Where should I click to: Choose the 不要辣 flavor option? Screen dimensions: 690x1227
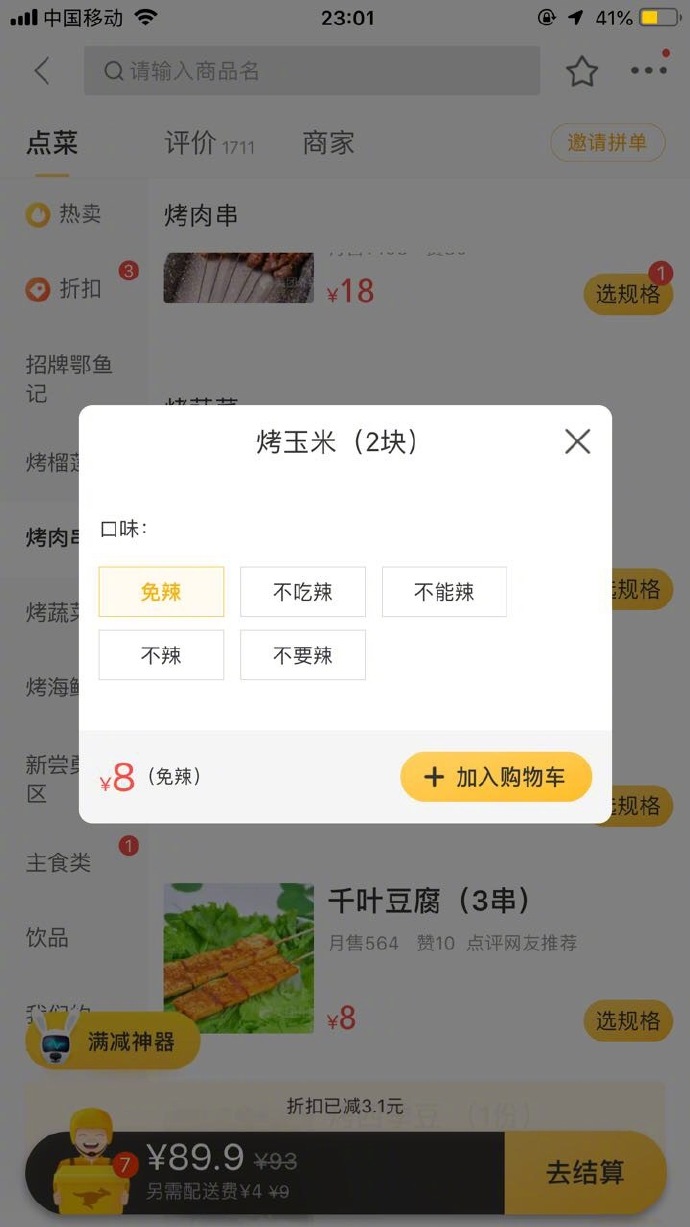[x=303, y=655]
